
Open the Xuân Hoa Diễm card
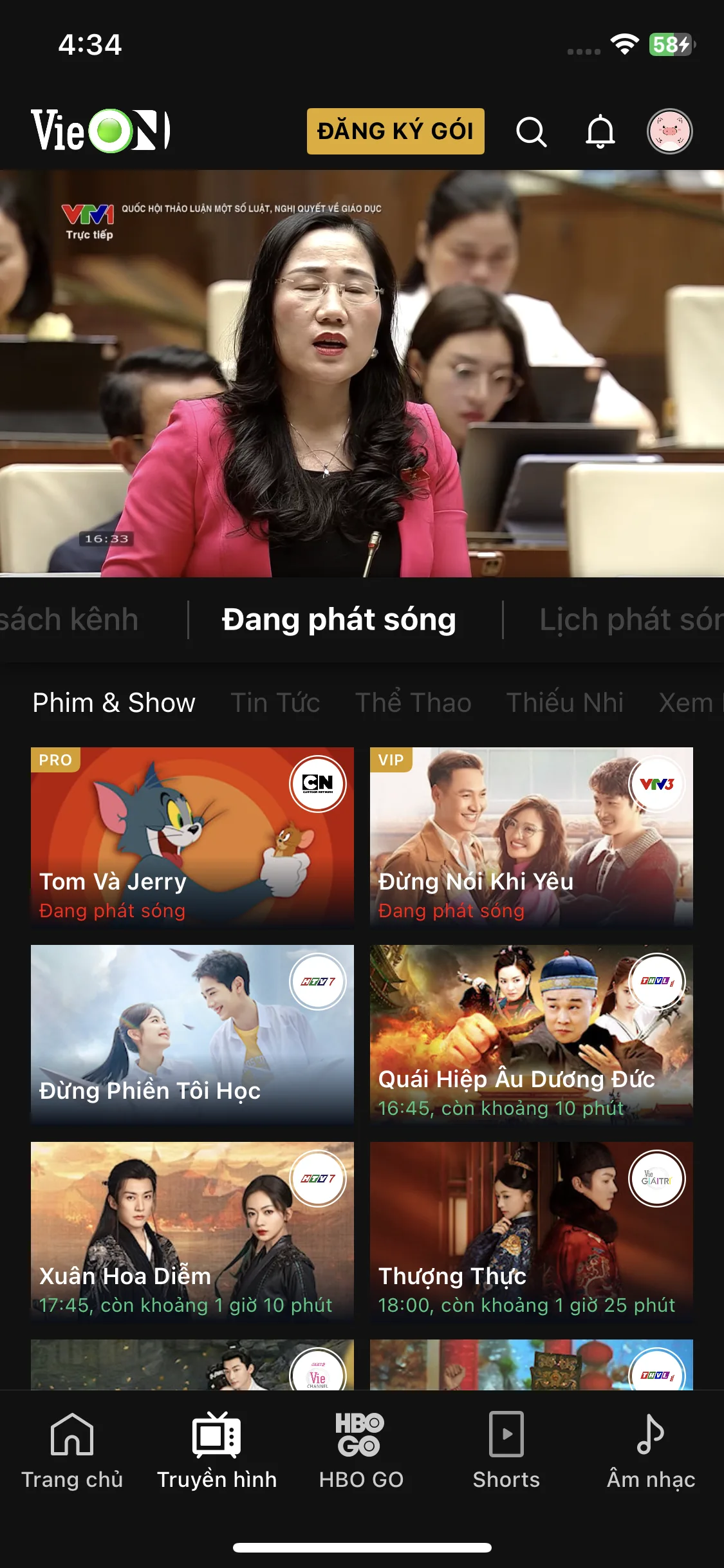(192, 1231)
